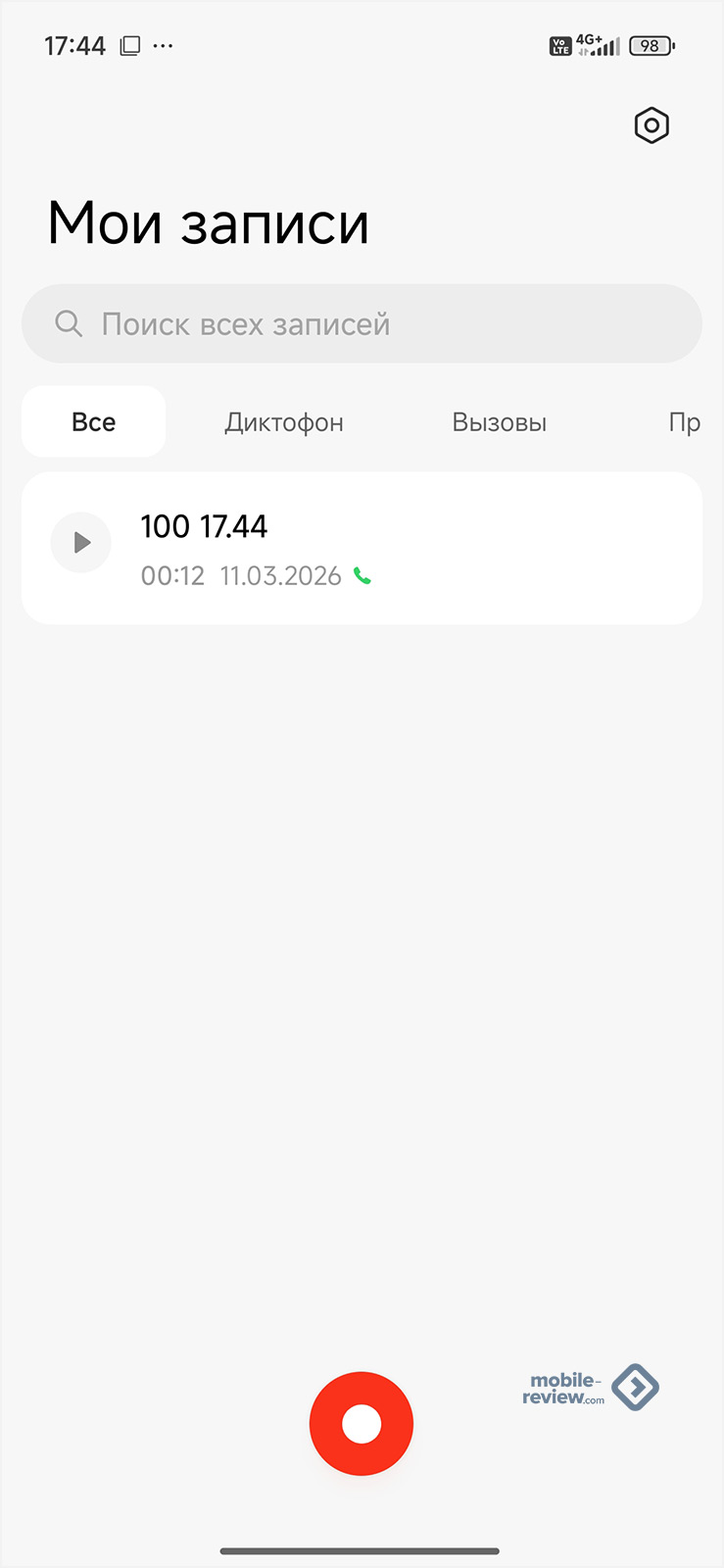Image resolution: width=724 pixels, height=1568 pixels.
Task: Select the "Все" tab
Action: pos(94,422)
